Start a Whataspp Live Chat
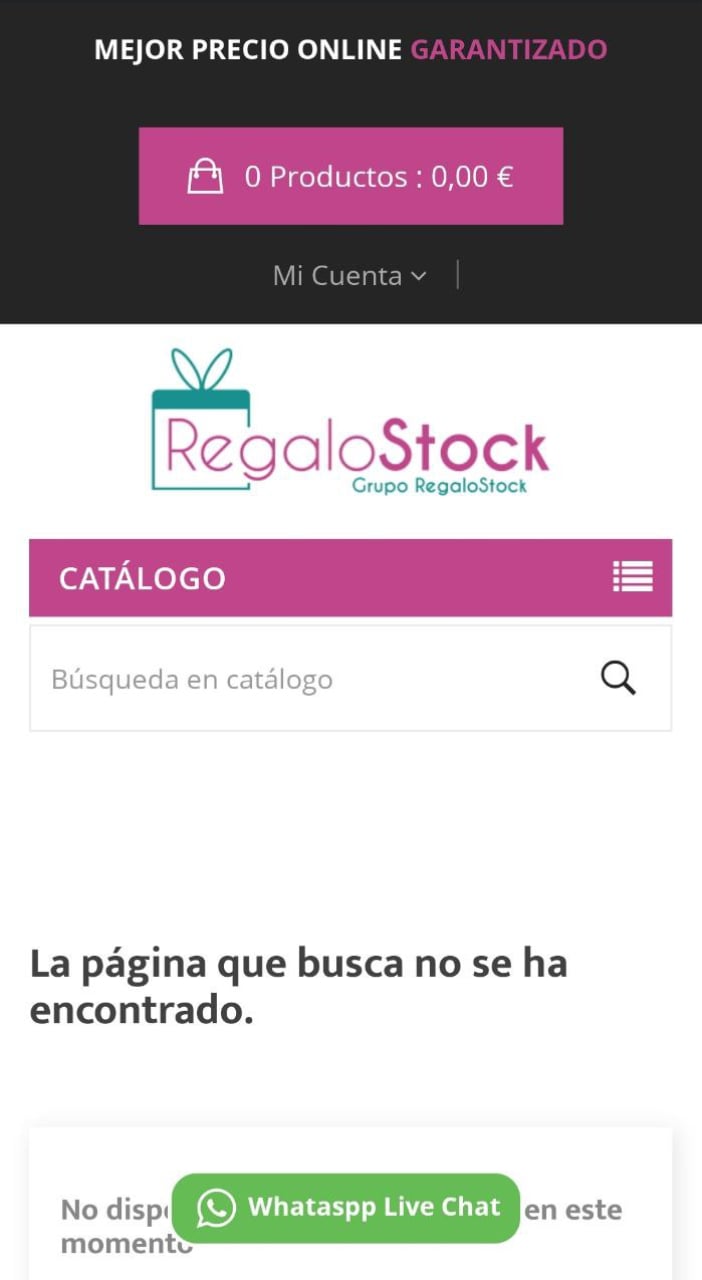The height and width of the screenshot is (1280, 702). [x=346, y=1208]
